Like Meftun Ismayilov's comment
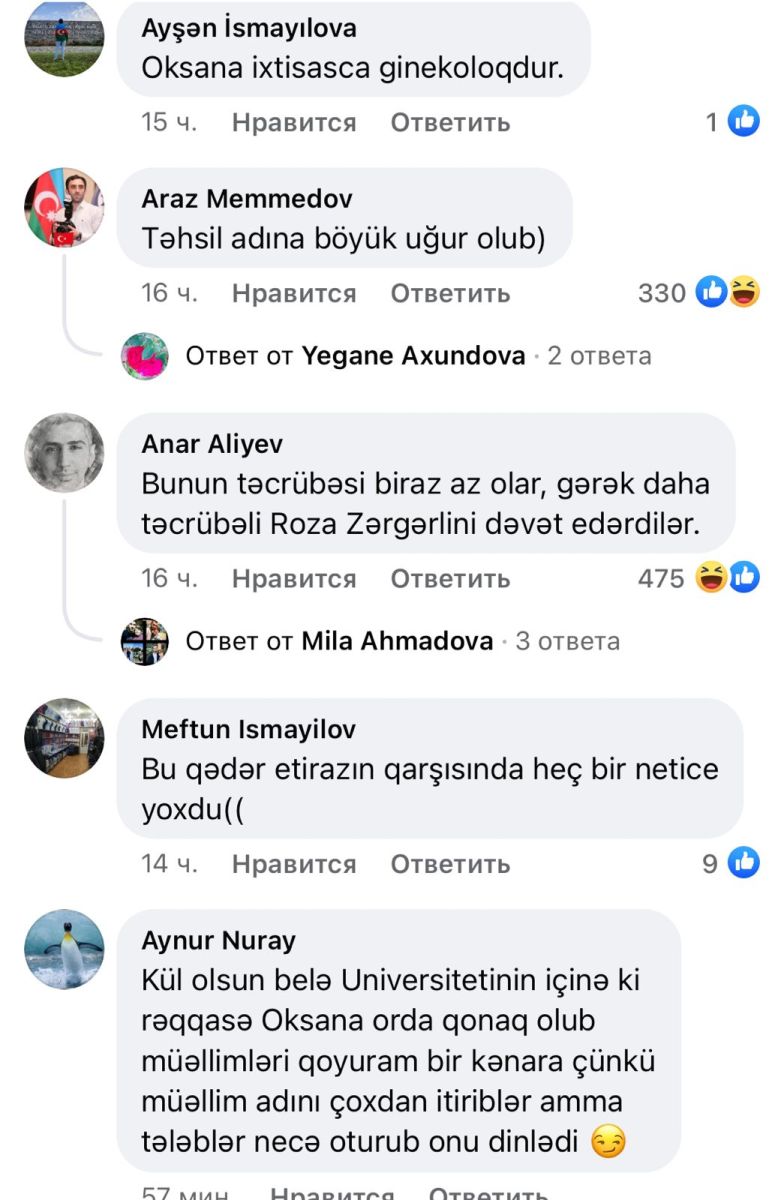This screenshot has width=784, height=1200. click(x=293, y=864)
